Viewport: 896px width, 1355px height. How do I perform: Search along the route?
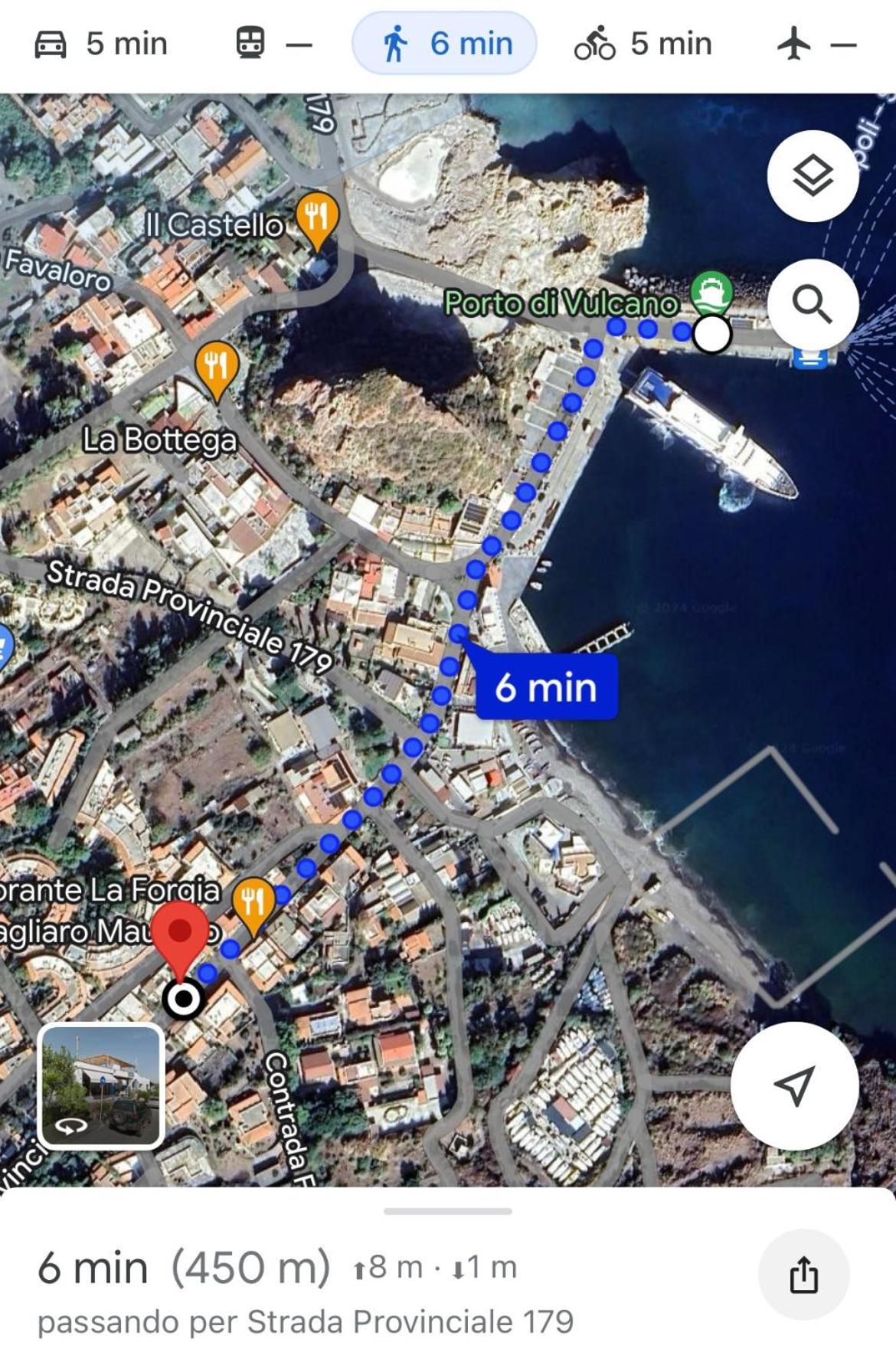(x=813, y=304)
